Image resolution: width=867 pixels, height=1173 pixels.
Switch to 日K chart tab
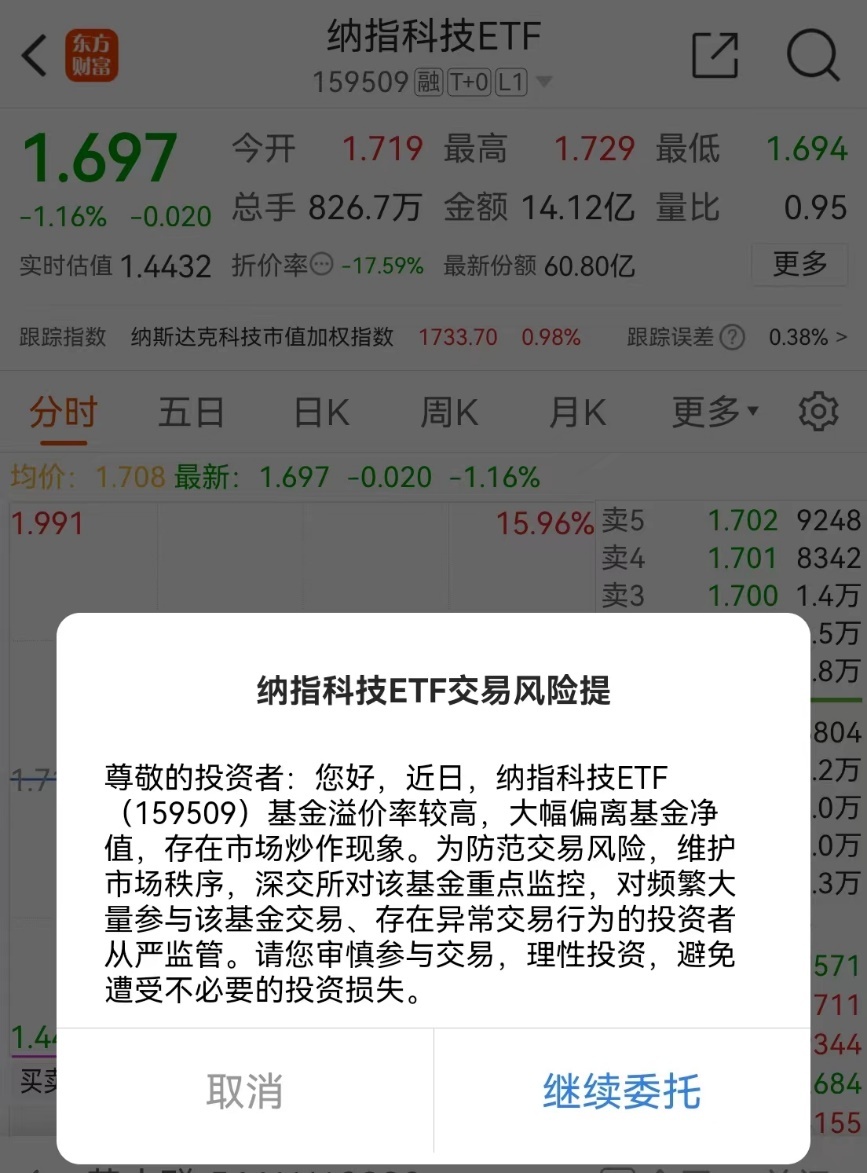coord(321,412)
